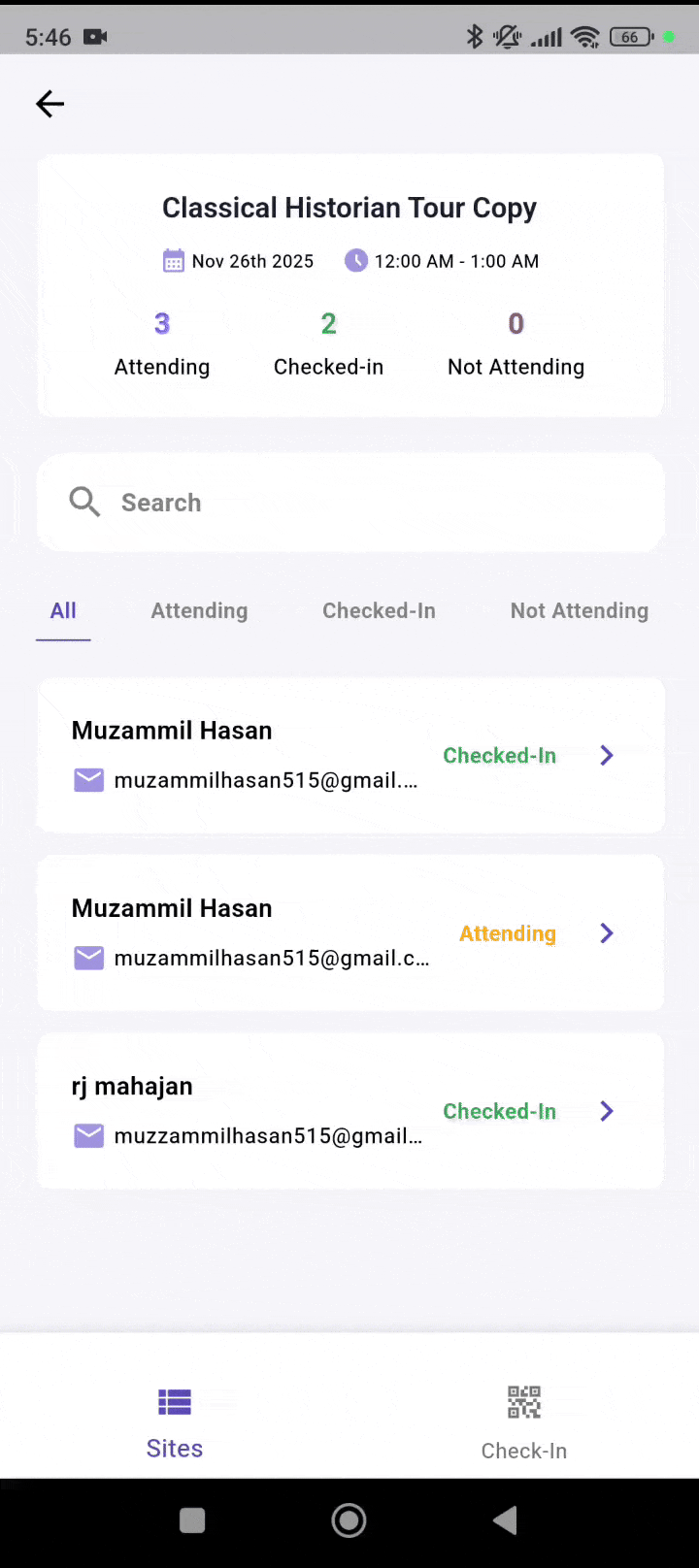Select the All filter tab
The height and width of the screenshot is (1568, 699).
[x=63, y=611]
